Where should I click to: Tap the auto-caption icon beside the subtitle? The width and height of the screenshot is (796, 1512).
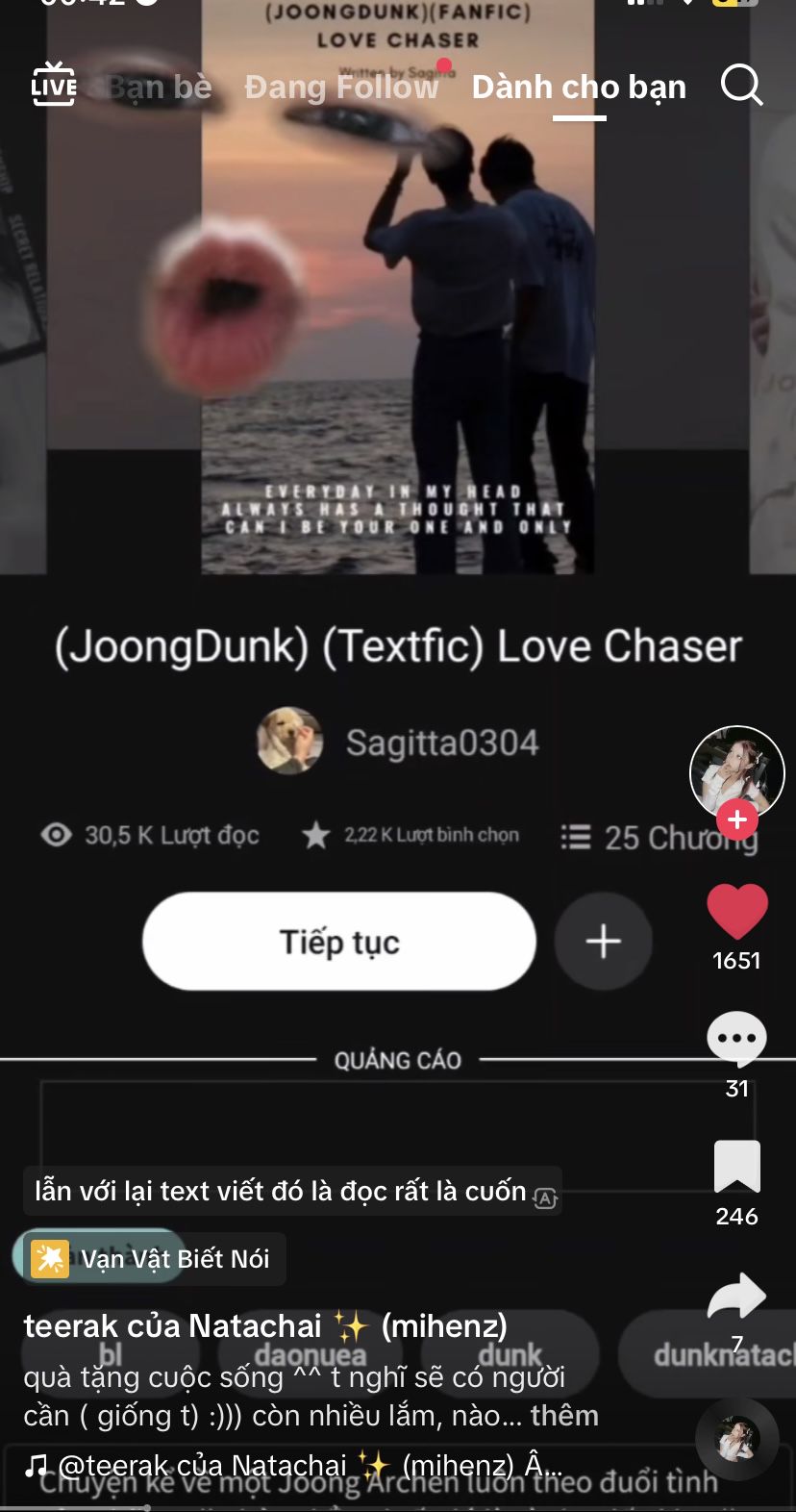545,1198
